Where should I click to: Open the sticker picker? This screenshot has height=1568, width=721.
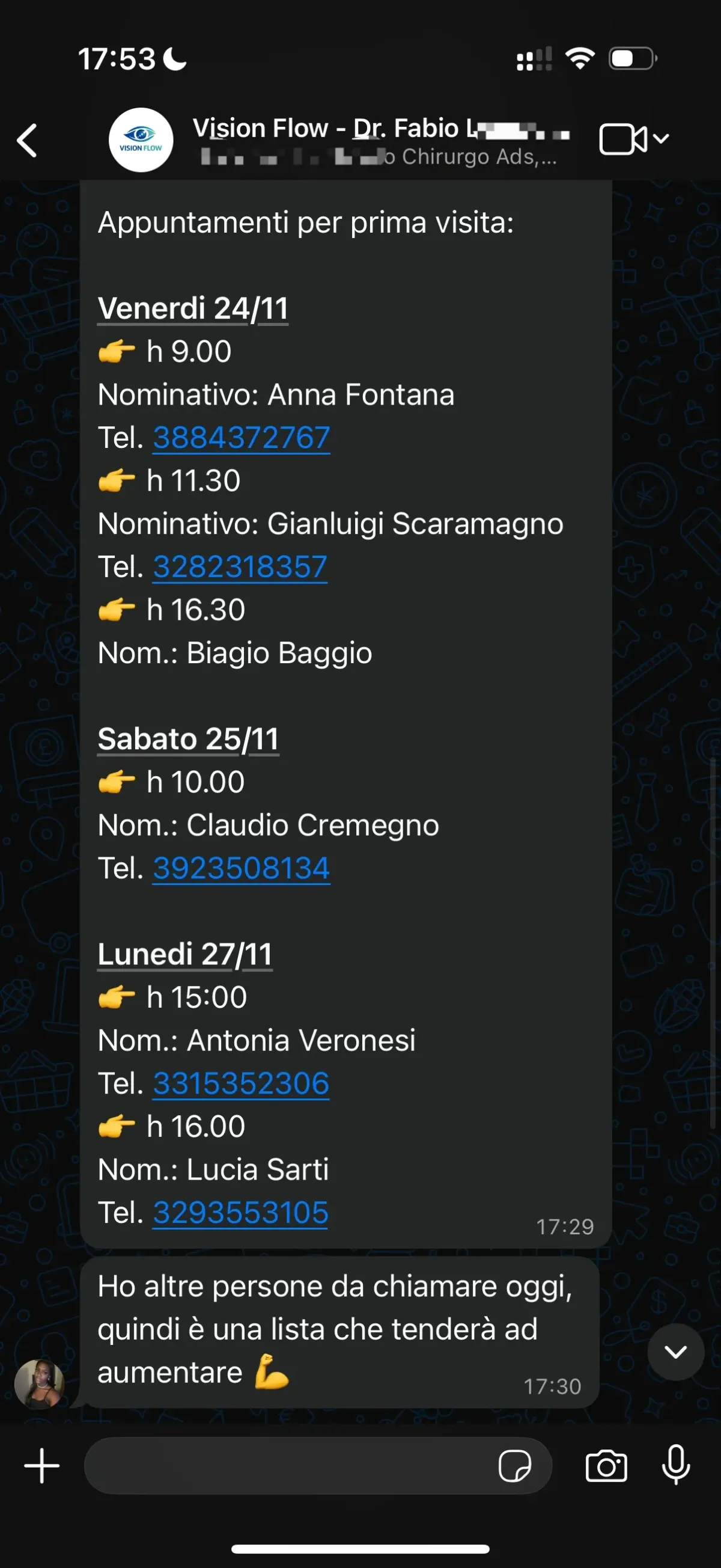pos(515,1466)
